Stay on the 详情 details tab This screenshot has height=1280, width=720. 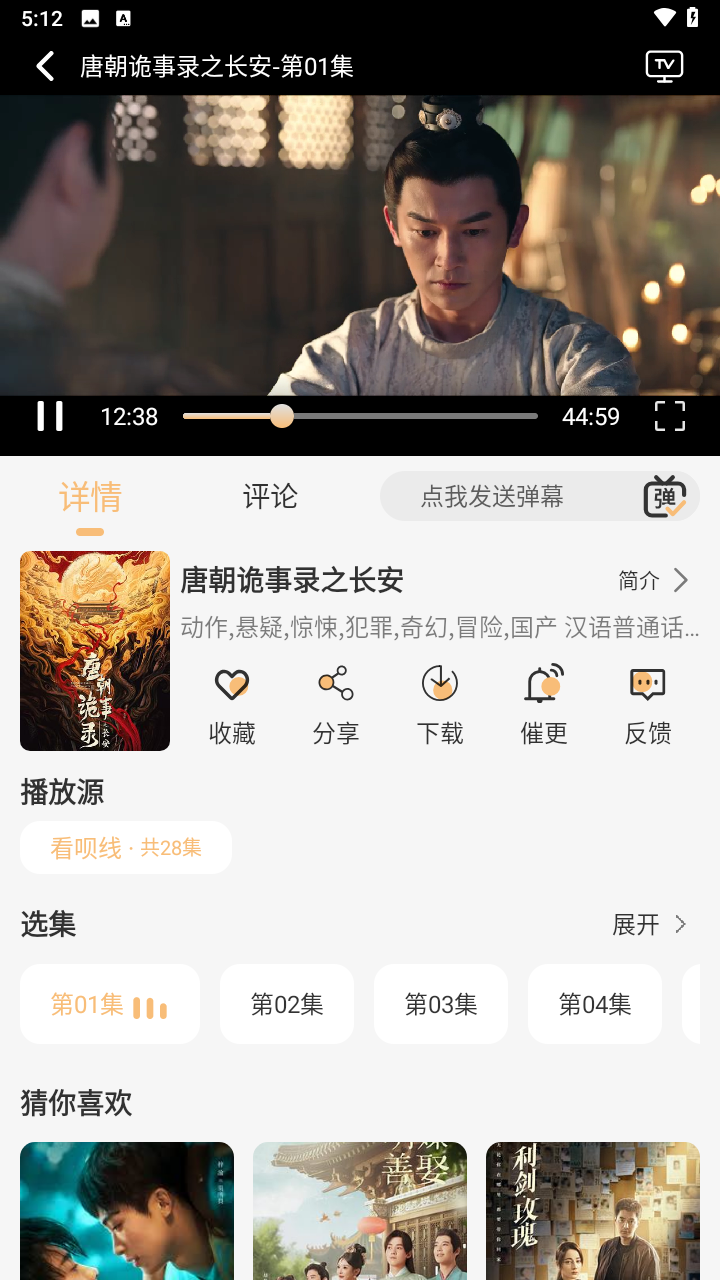pos(88,496)
